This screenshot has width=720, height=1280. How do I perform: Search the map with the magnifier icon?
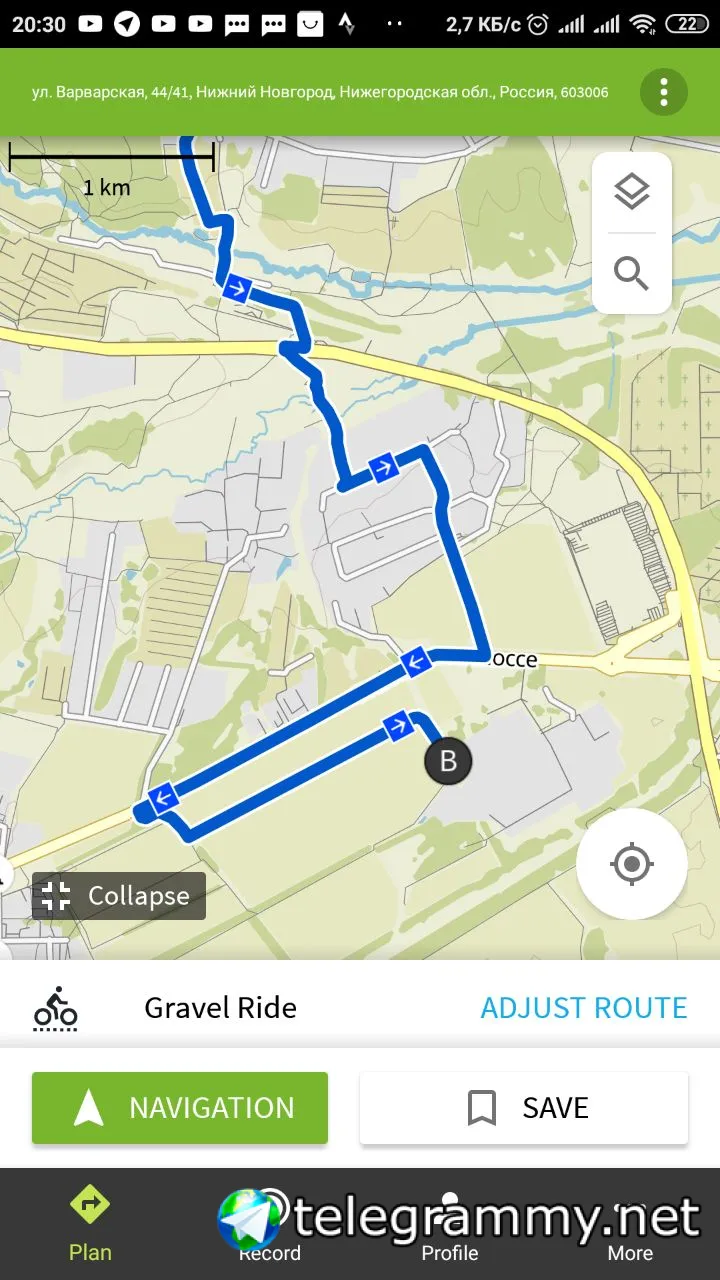point(631,272)
